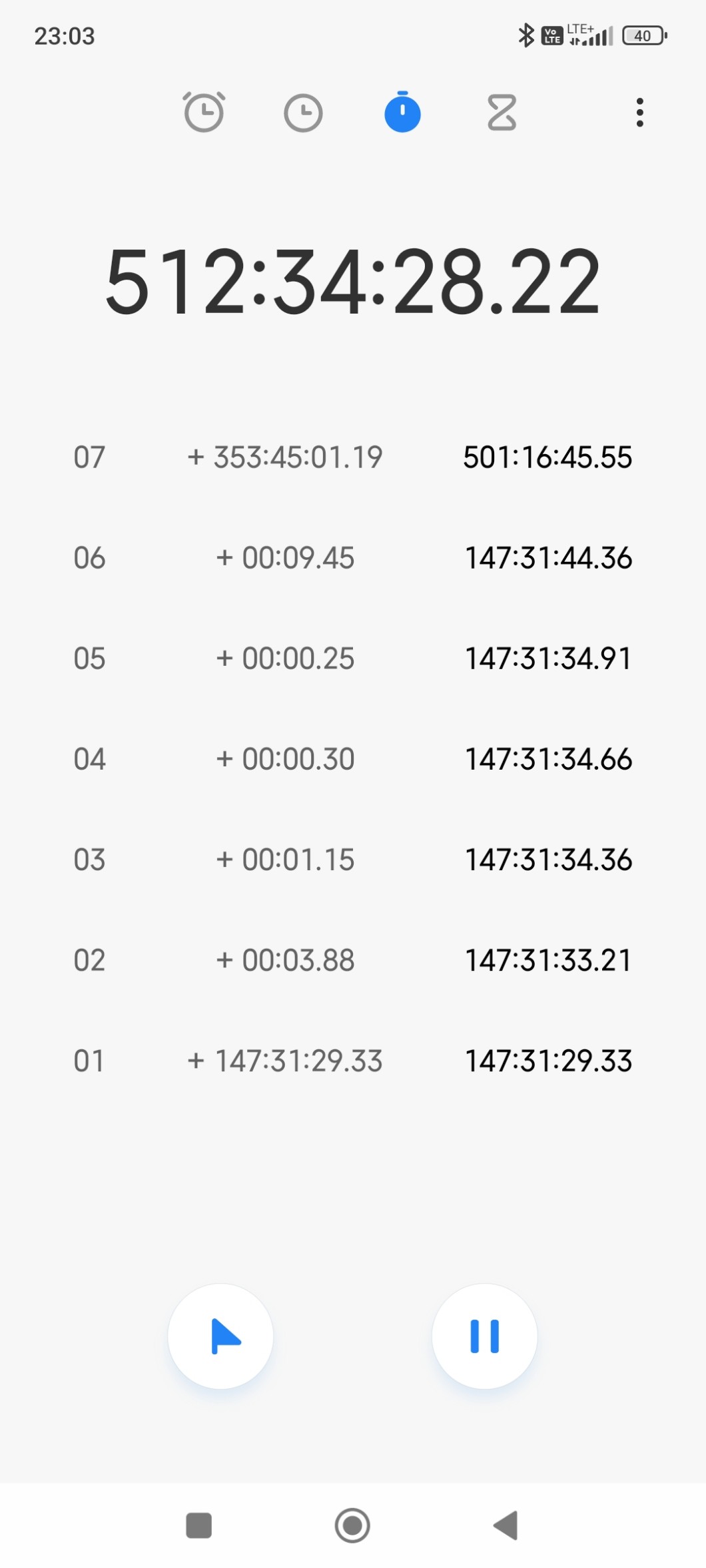Select the Stopwatch tab
This screenshot has width=706, height=1568.
click(x=402, y=113)
